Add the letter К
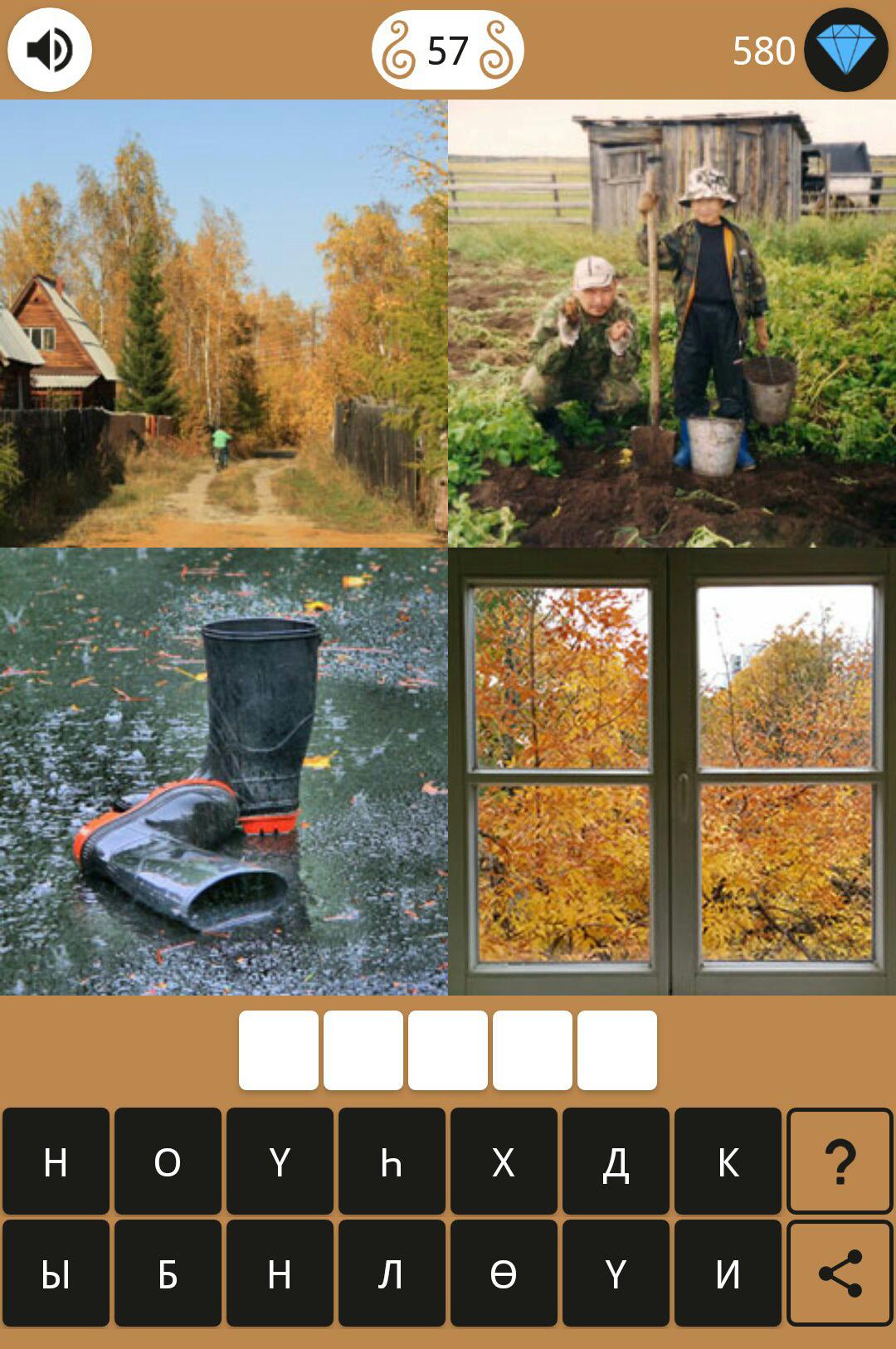Screen dimensions: 896x1349 728,1162
